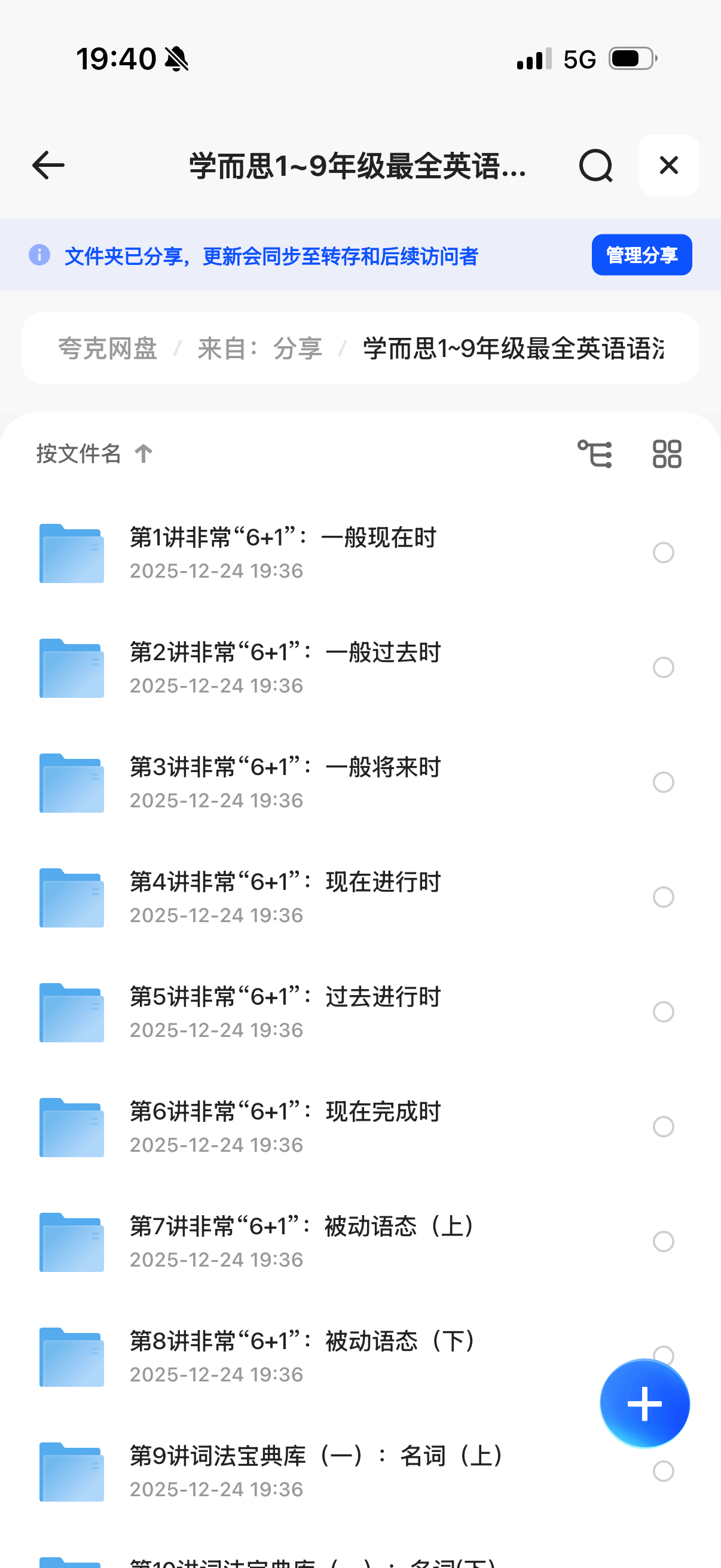Tick the circle for 第1讲 一般现在时
721x1568 pixels.
(663, 553)
